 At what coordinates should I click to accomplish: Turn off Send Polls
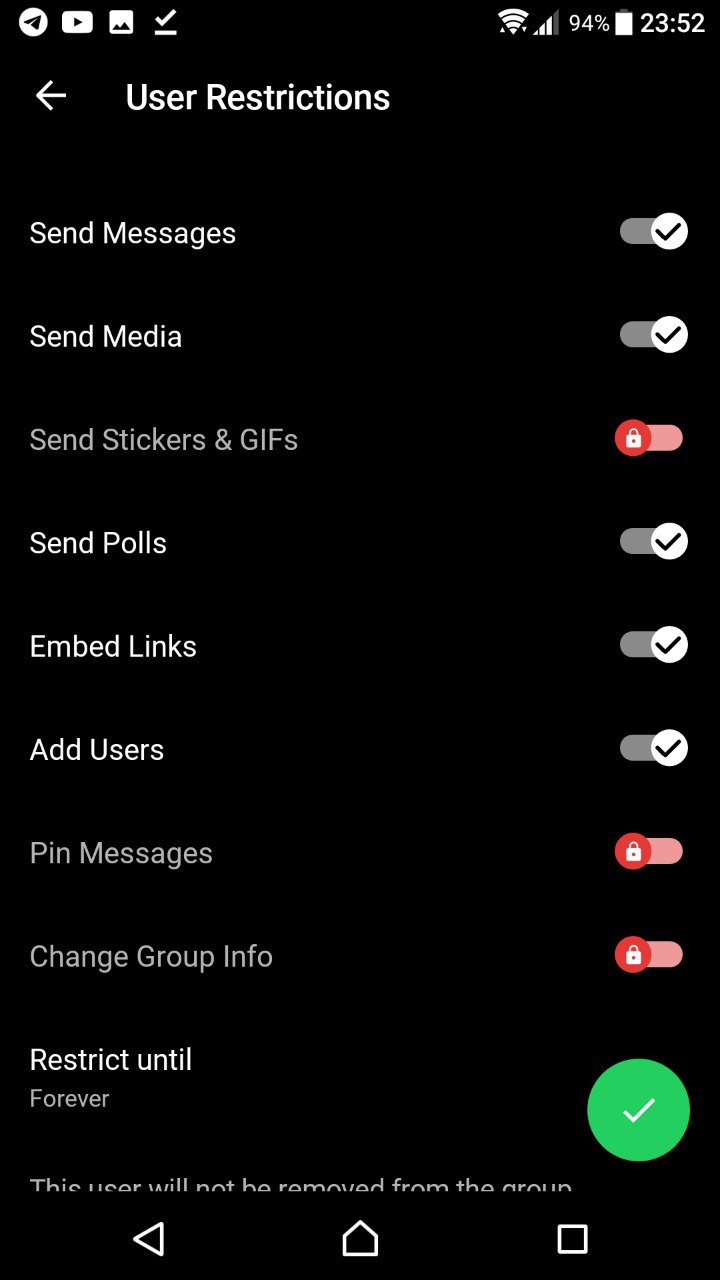[654, 542]
